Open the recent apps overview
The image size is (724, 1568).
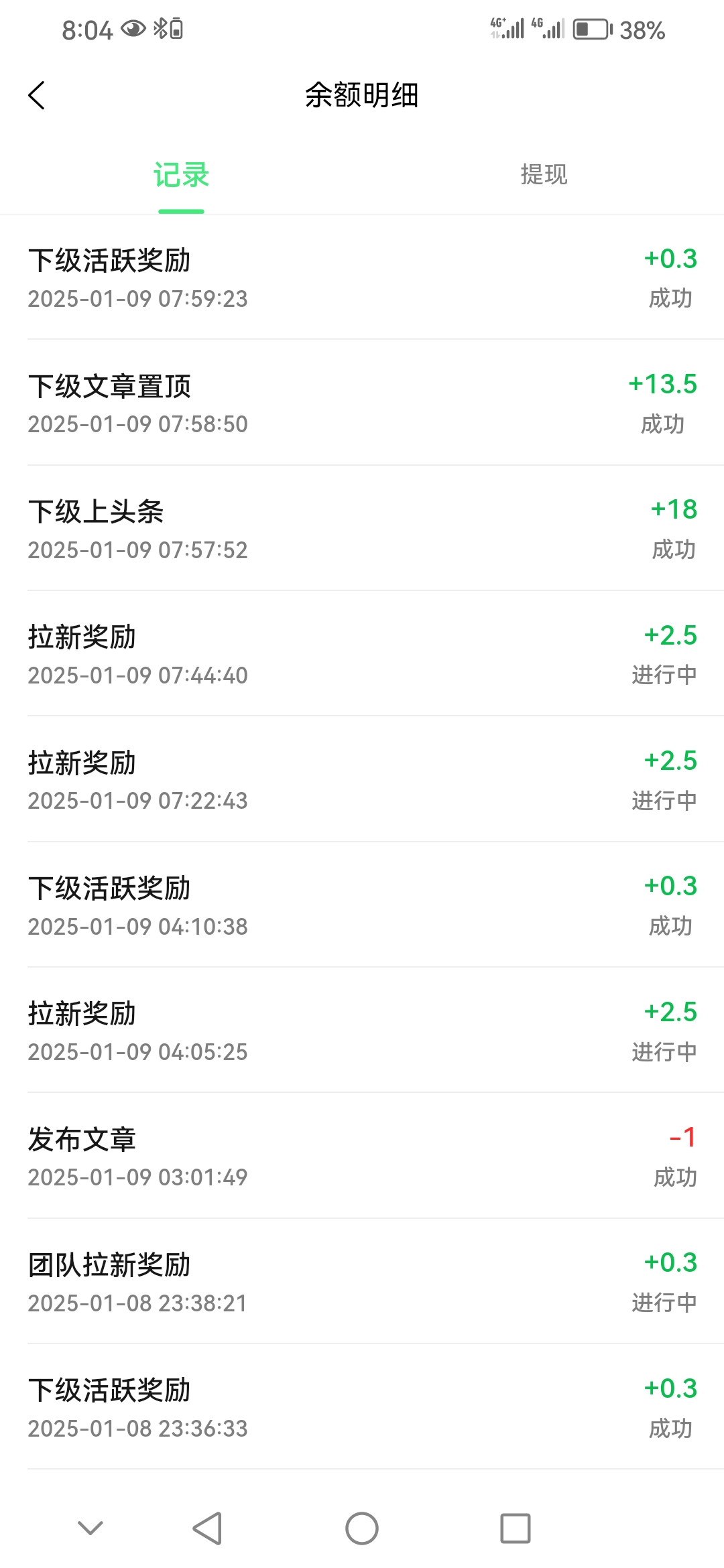[x=516, y=1528]
